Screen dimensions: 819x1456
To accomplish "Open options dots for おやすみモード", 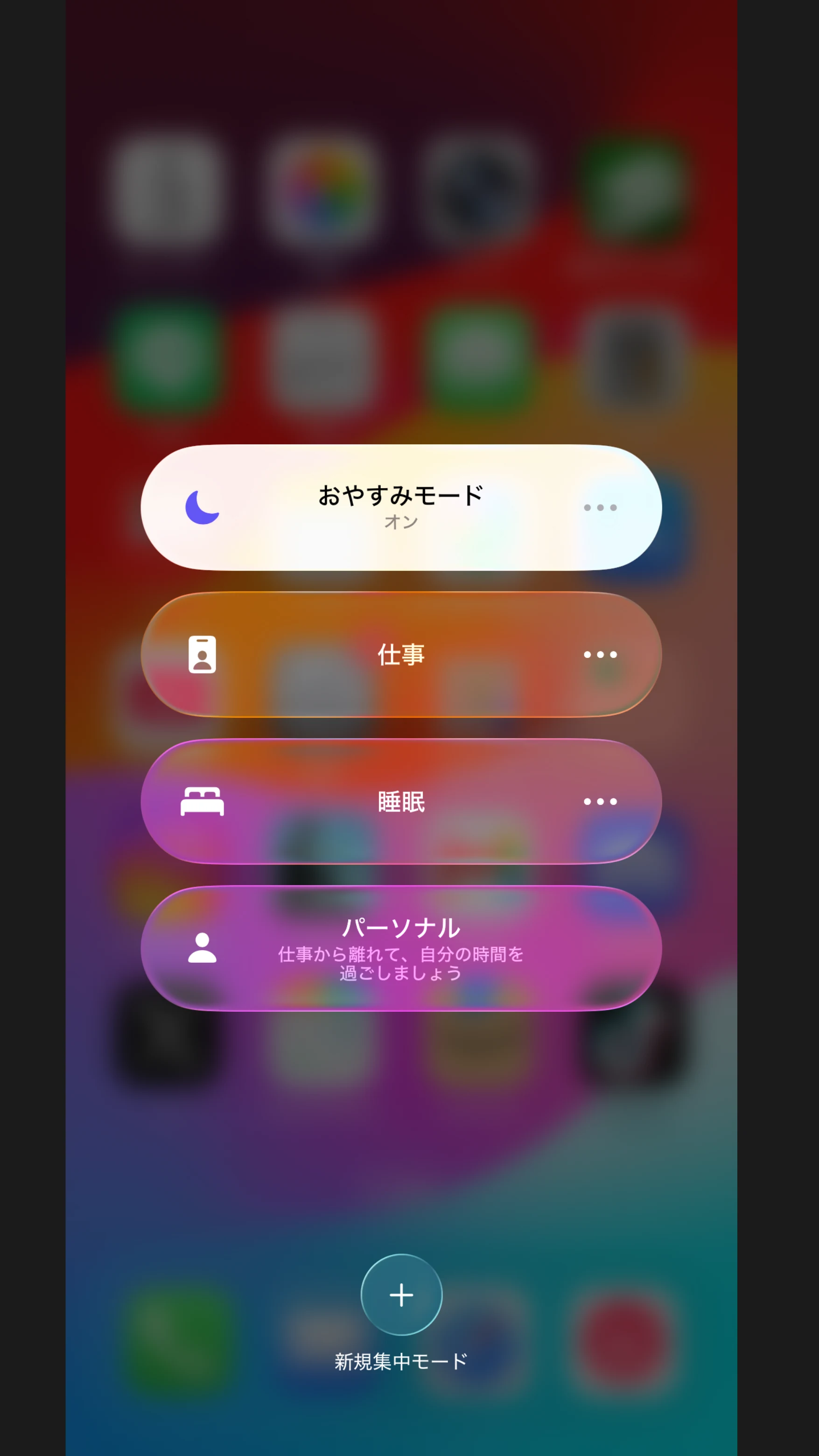I will pyautogui.click(x=600, y=507).
